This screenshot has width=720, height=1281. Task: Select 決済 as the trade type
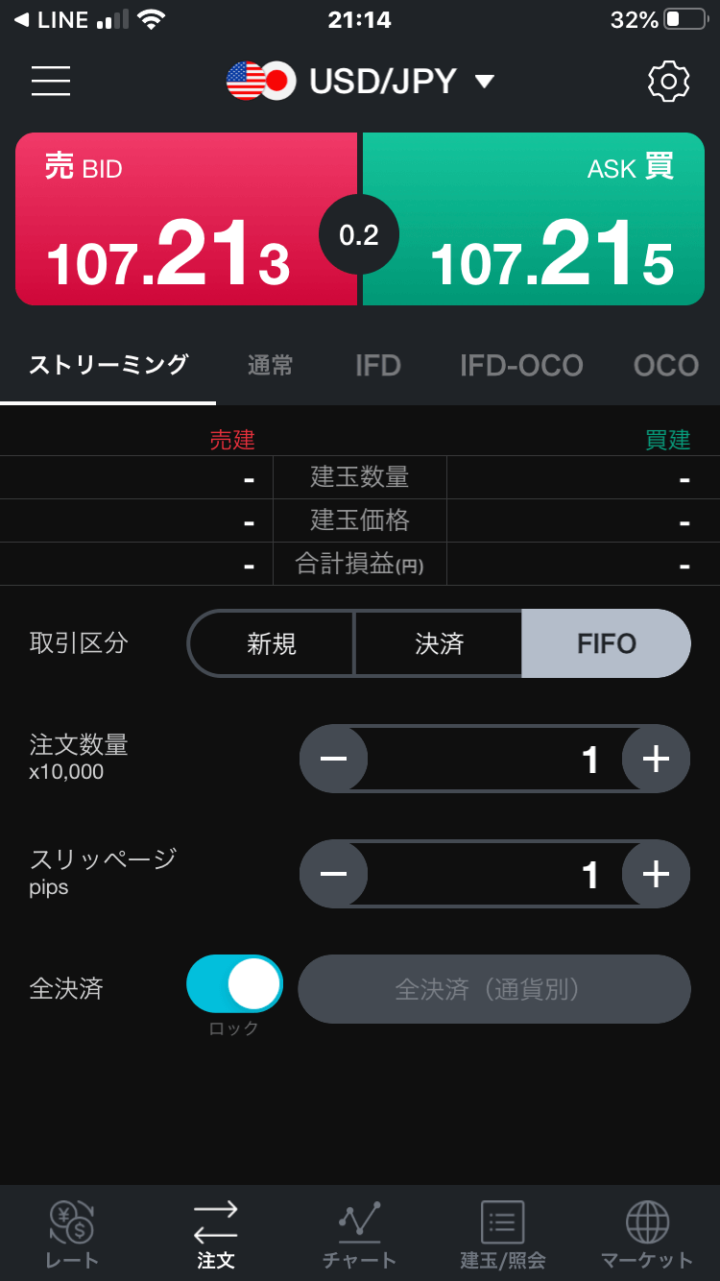point(439,643)
